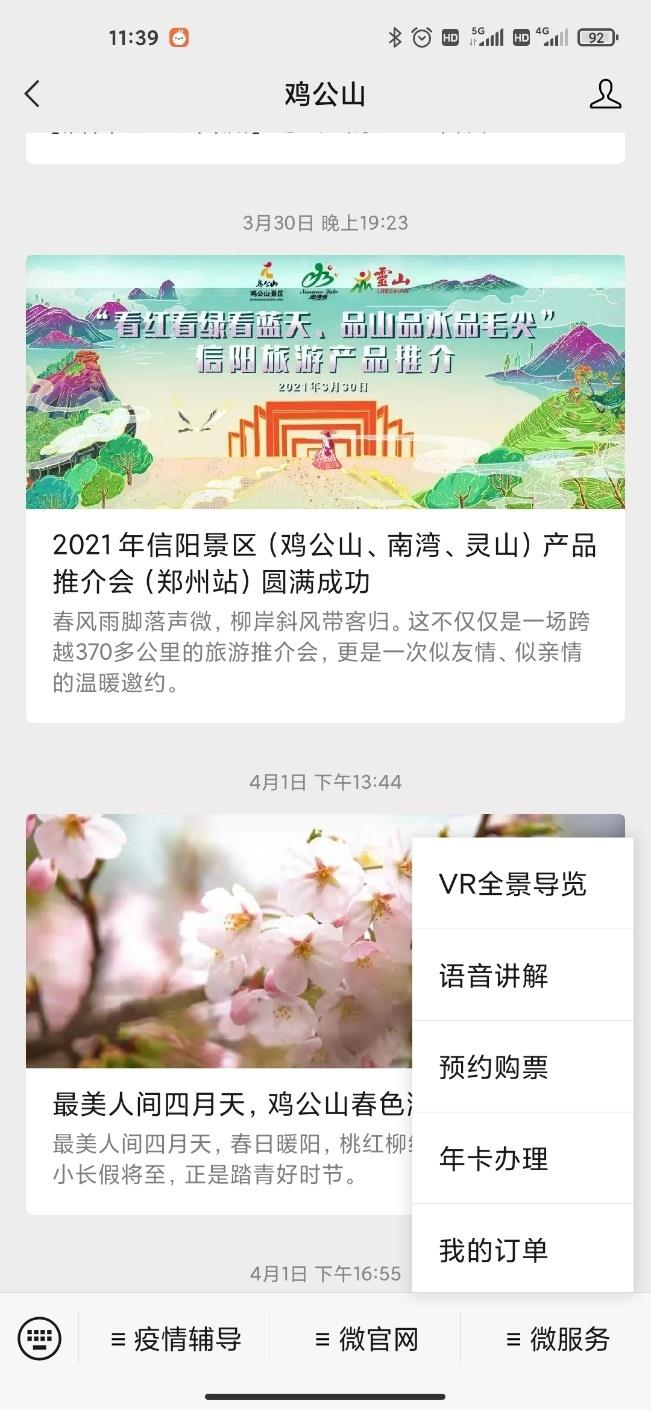This screenshot has width=651, height=1410.
Task: Go back using the top-left arrow
Action: click(x=32, y=94)
